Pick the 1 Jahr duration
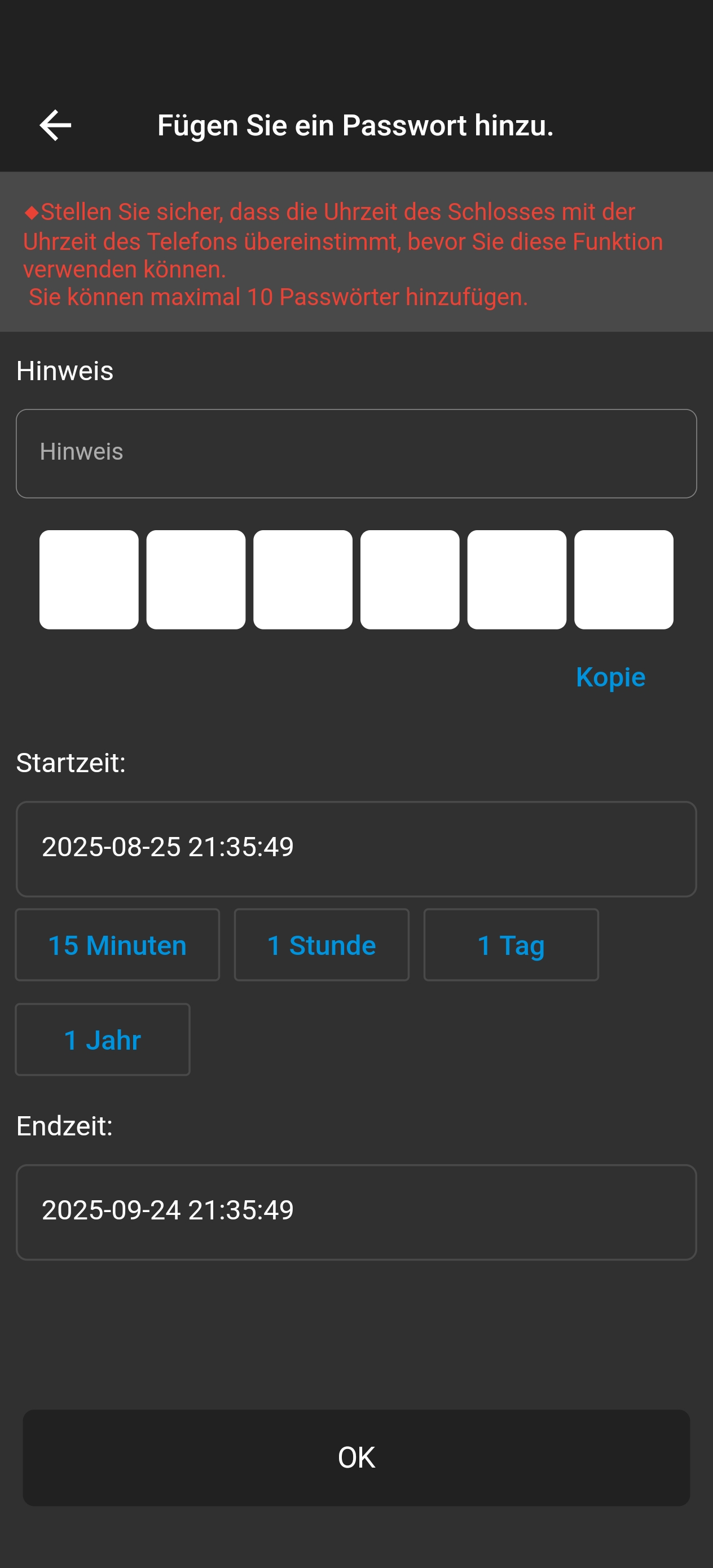This screenshot has height=1568, width=713. 103,1040
